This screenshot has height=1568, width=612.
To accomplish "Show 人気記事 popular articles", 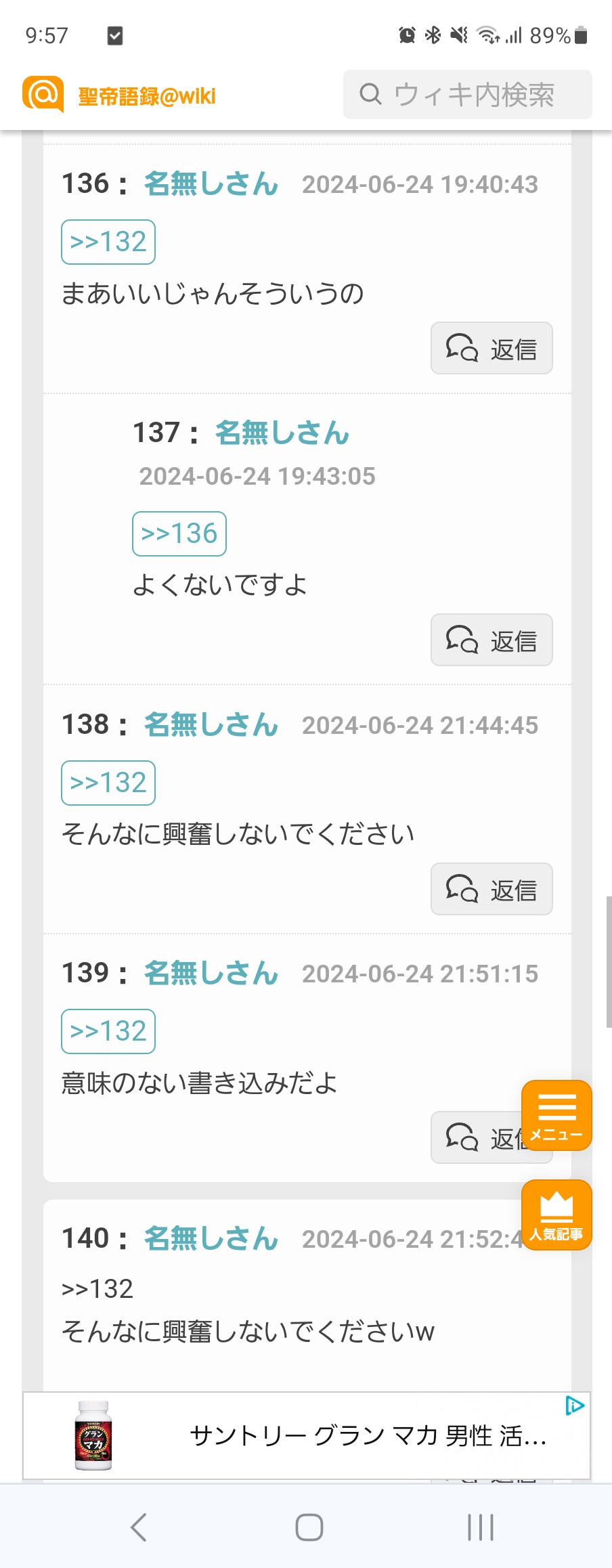I will (556, 1215).
